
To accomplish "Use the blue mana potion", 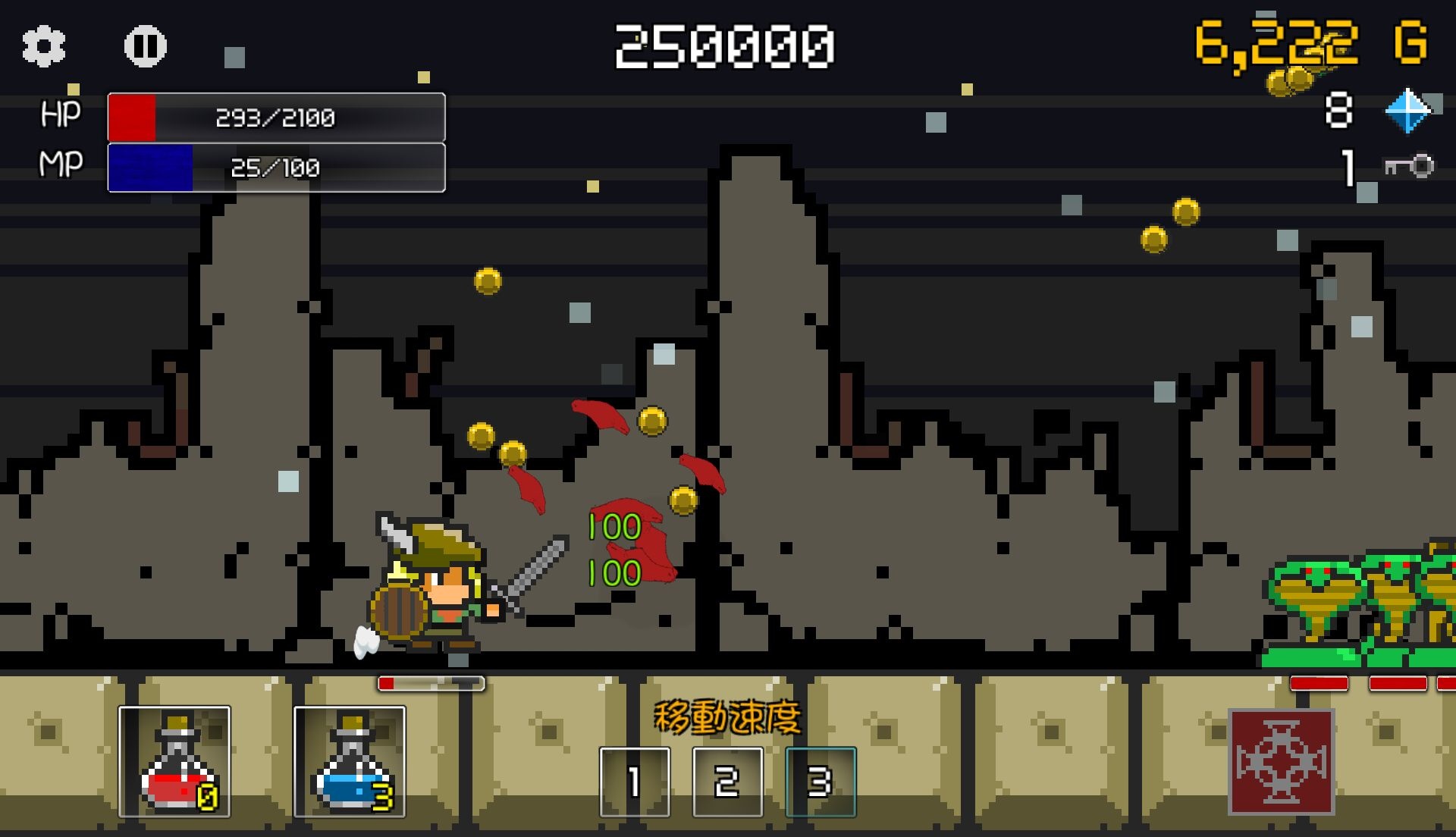I will 350,761.
